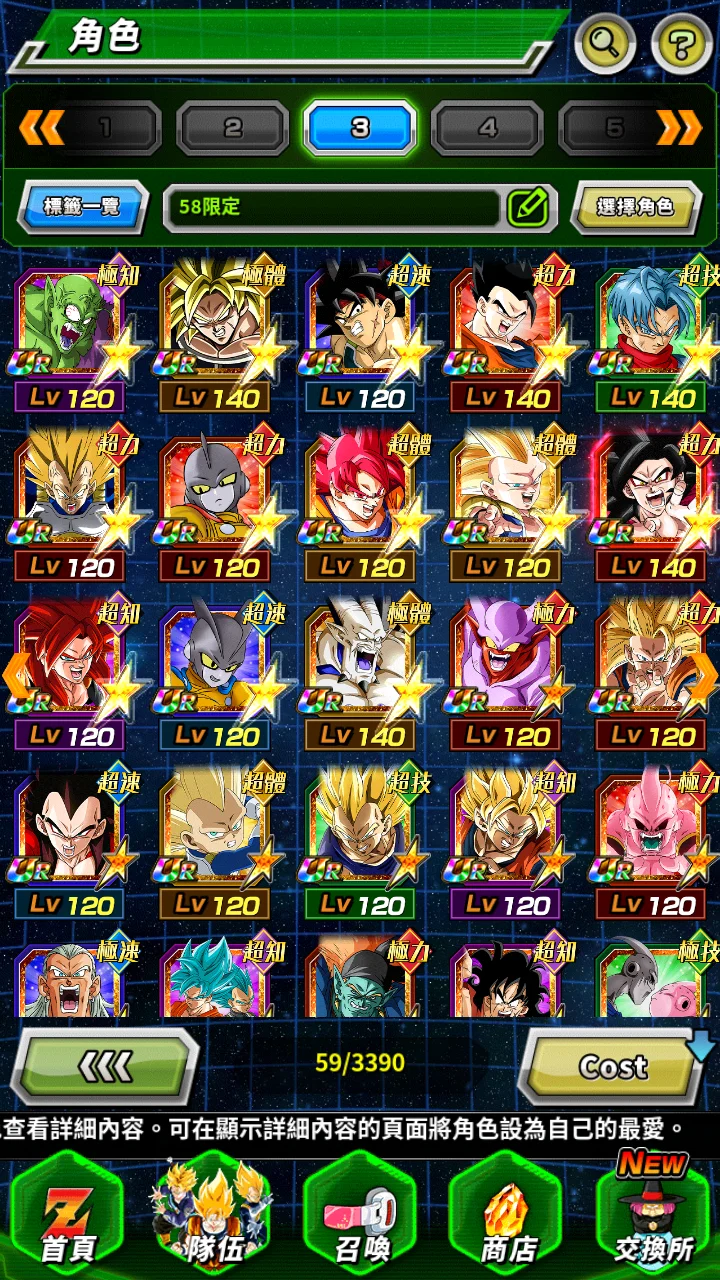This screenshot has width=720, height=1280.
Task: Switch to page tab 1
Action: point(105,127)
